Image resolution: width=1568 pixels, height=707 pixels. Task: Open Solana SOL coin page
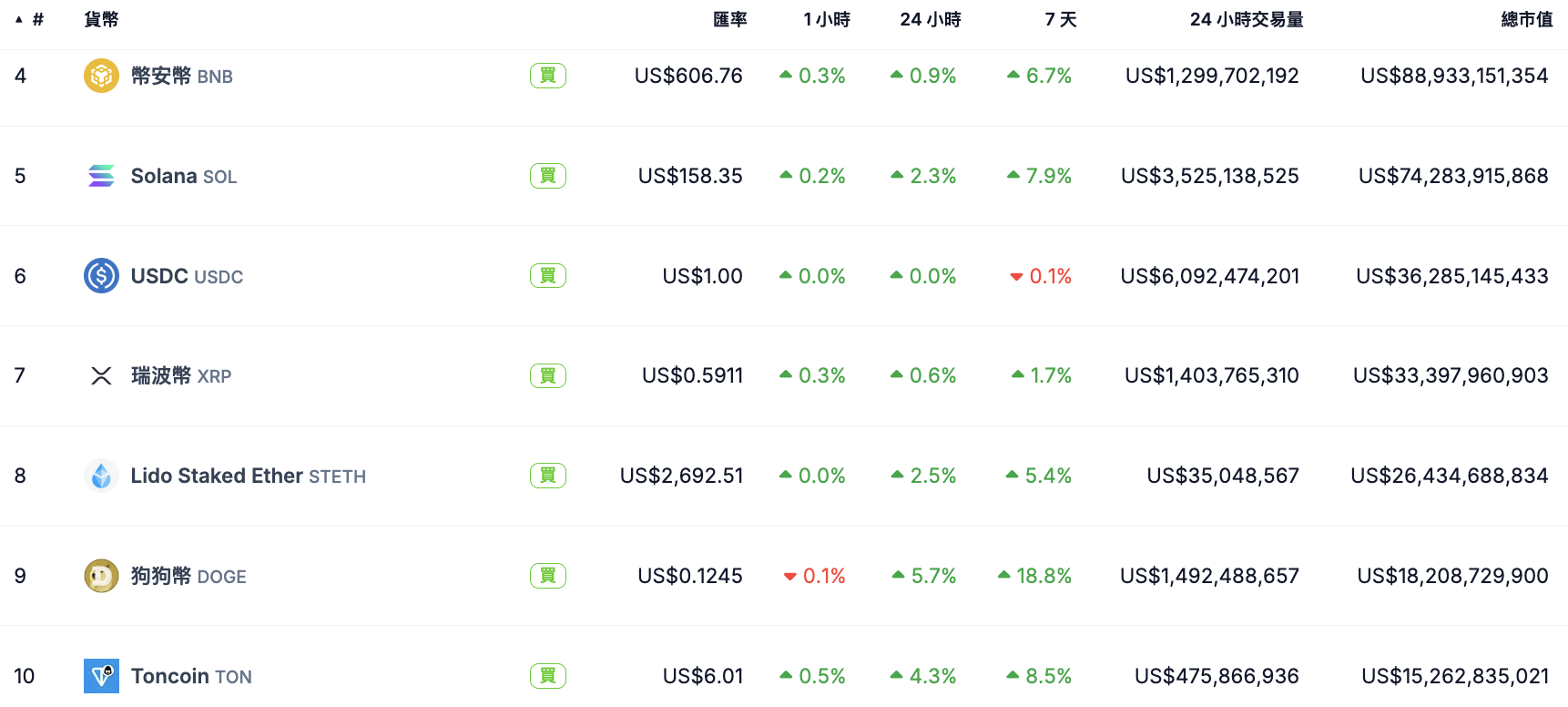pyautogui.click(x=183, y=176)
